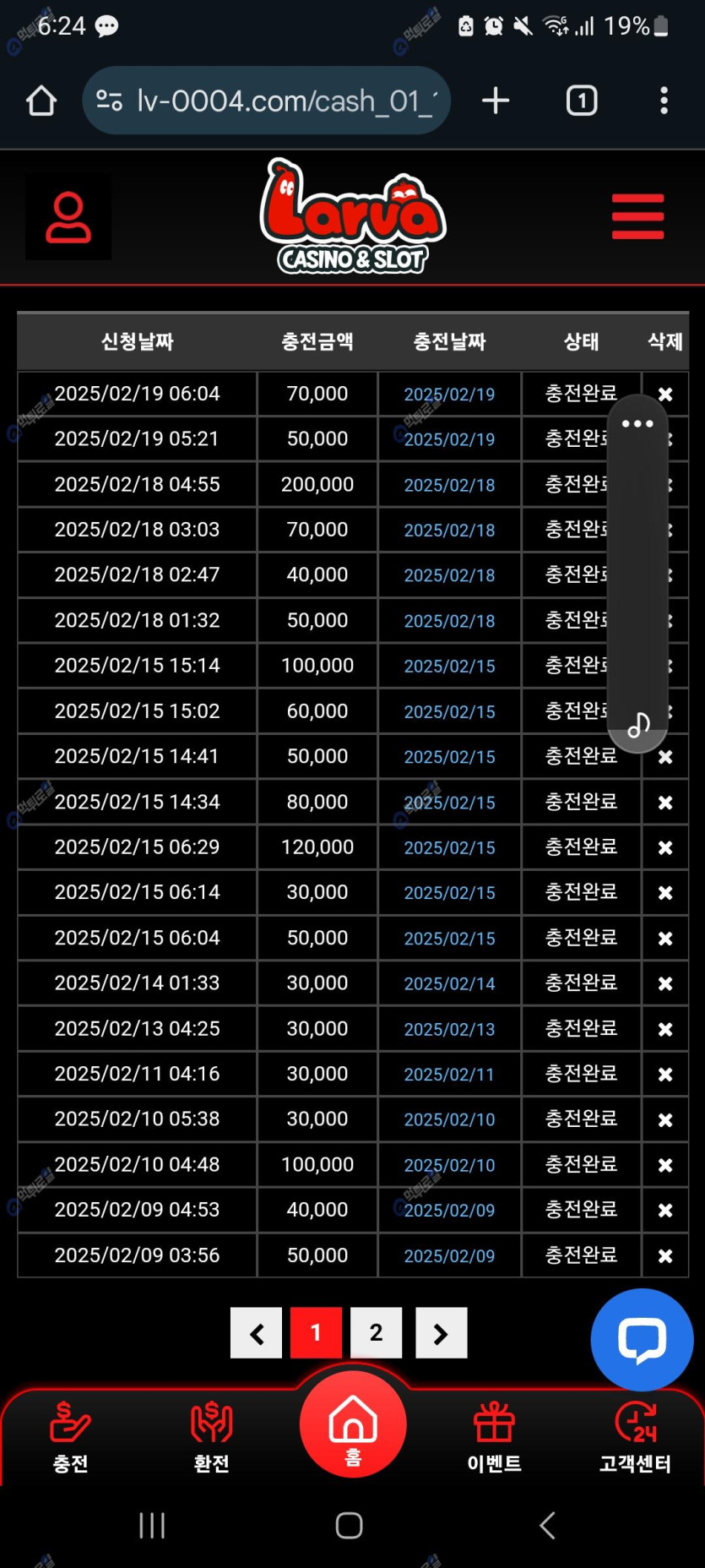Open a new browser tab
705x1568 pixels.
(496, 101)
